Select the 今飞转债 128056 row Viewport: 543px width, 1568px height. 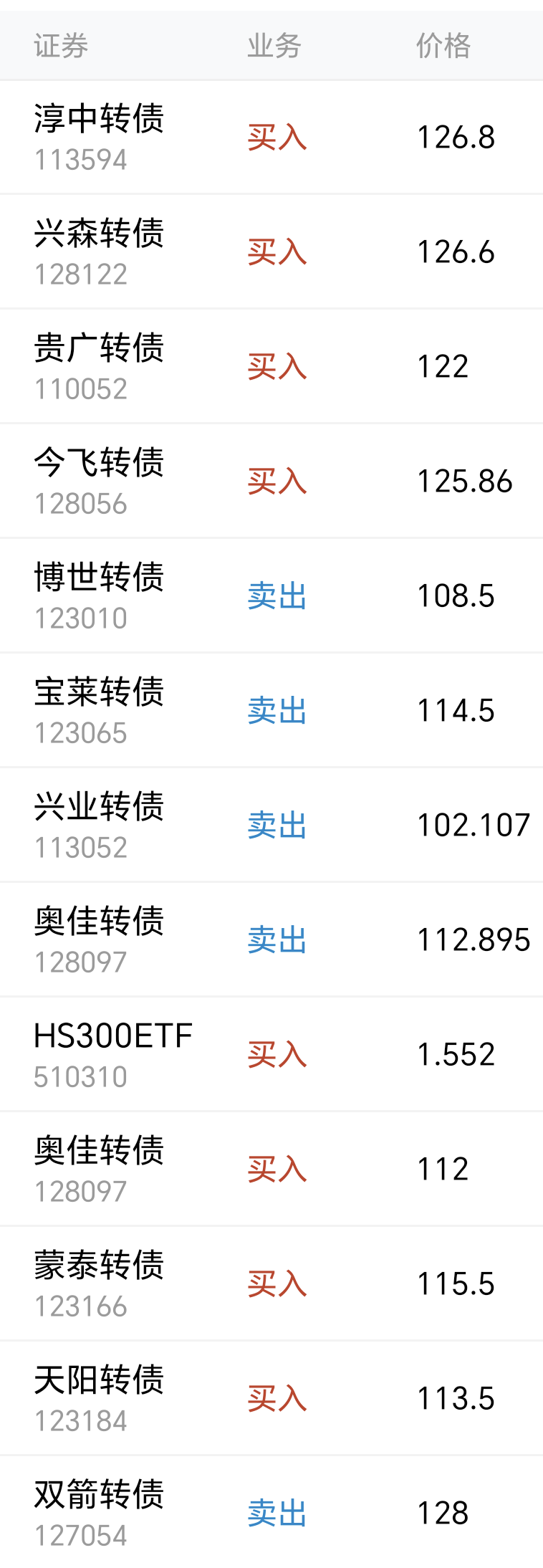[x=271, y=481]
